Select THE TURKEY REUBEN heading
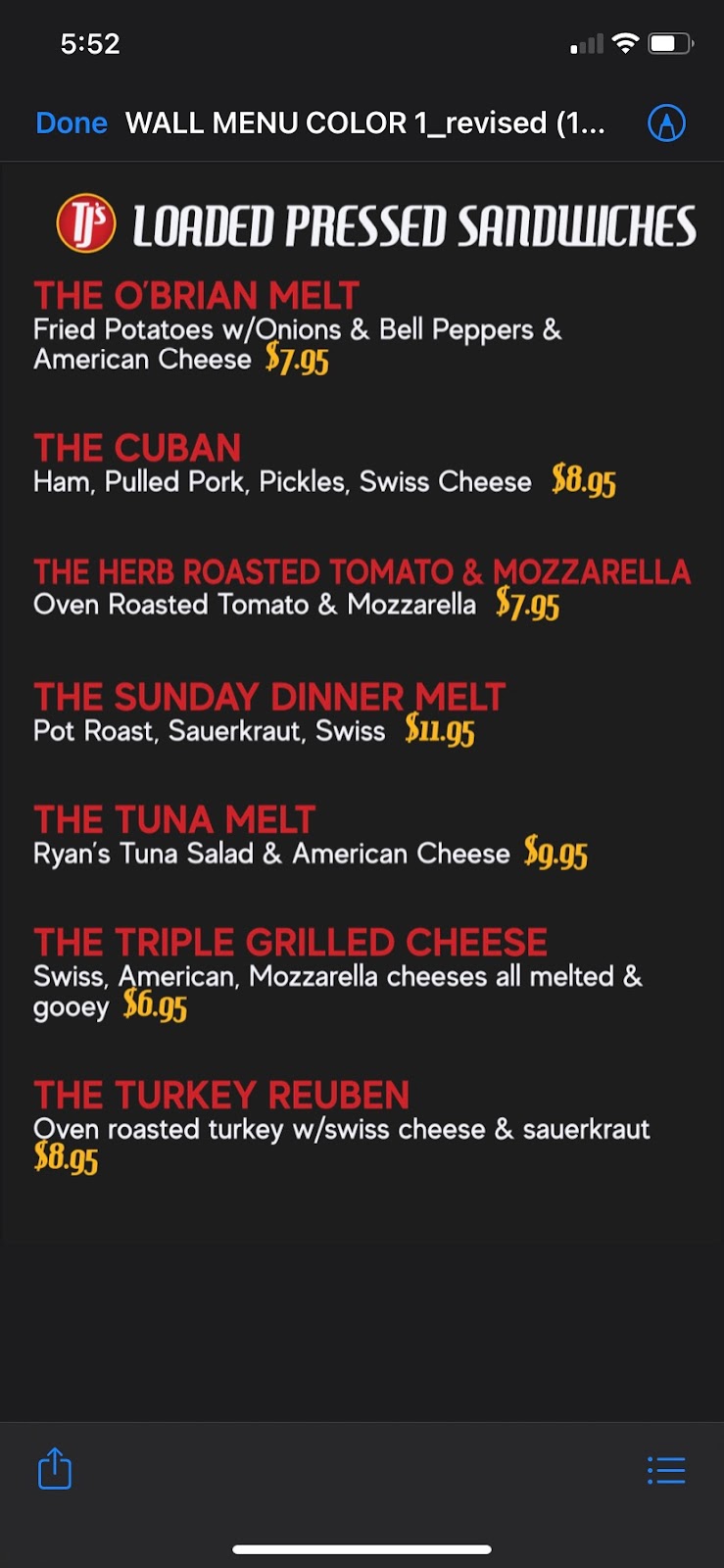Viewport: 724px width, 1568px height. (x=221, y=1095)
